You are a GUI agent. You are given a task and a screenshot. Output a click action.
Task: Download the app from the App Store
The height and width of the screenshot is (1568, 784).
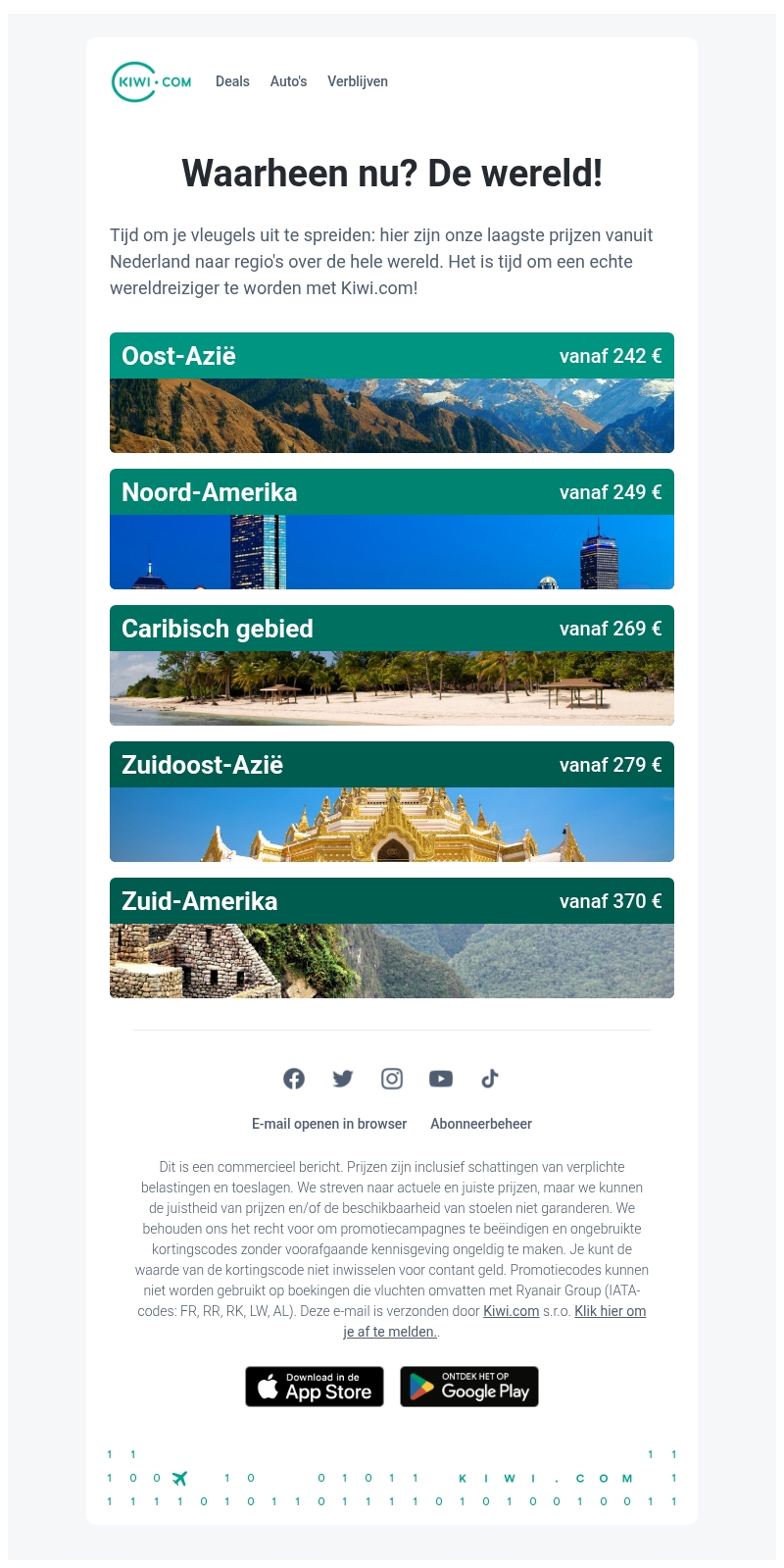click(x=315, y=1387)
